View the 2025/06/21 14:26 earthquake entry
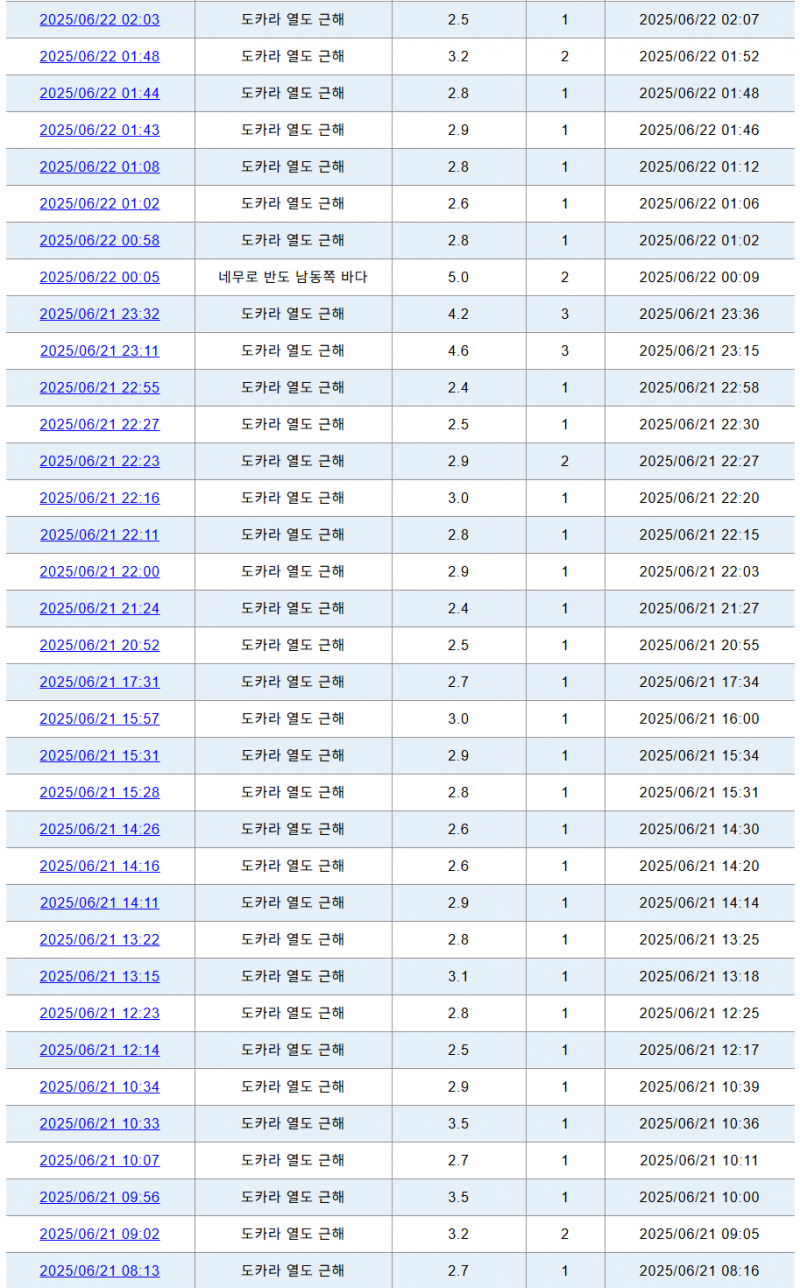Image resolution: width=800 pixels, height=1288 pixels. click(99, 829)
